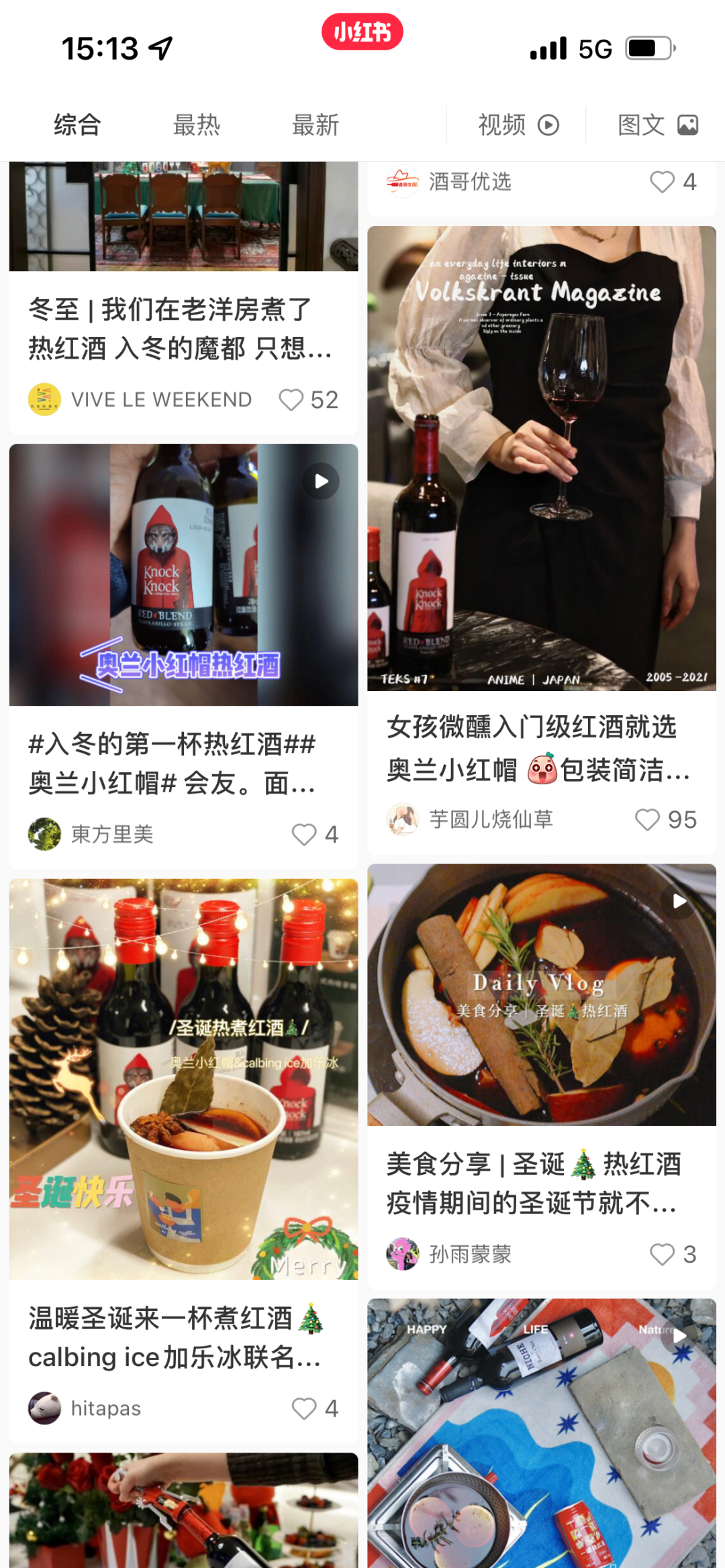
Task: Open the Daily Vlog 圣诞热红酒 video
Action: pyautogui.click(x=541, y=994)
